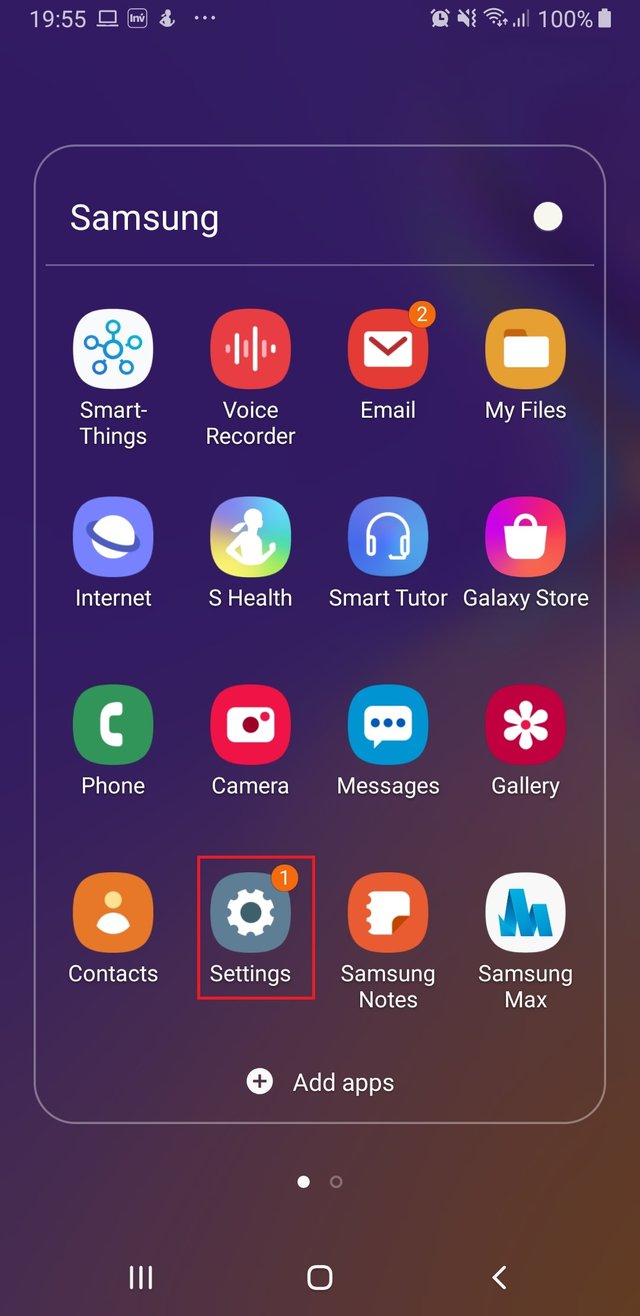The width and height of the screenshot is (640, 1316).
Task: Open the Camera
Action: coord(250,725)
